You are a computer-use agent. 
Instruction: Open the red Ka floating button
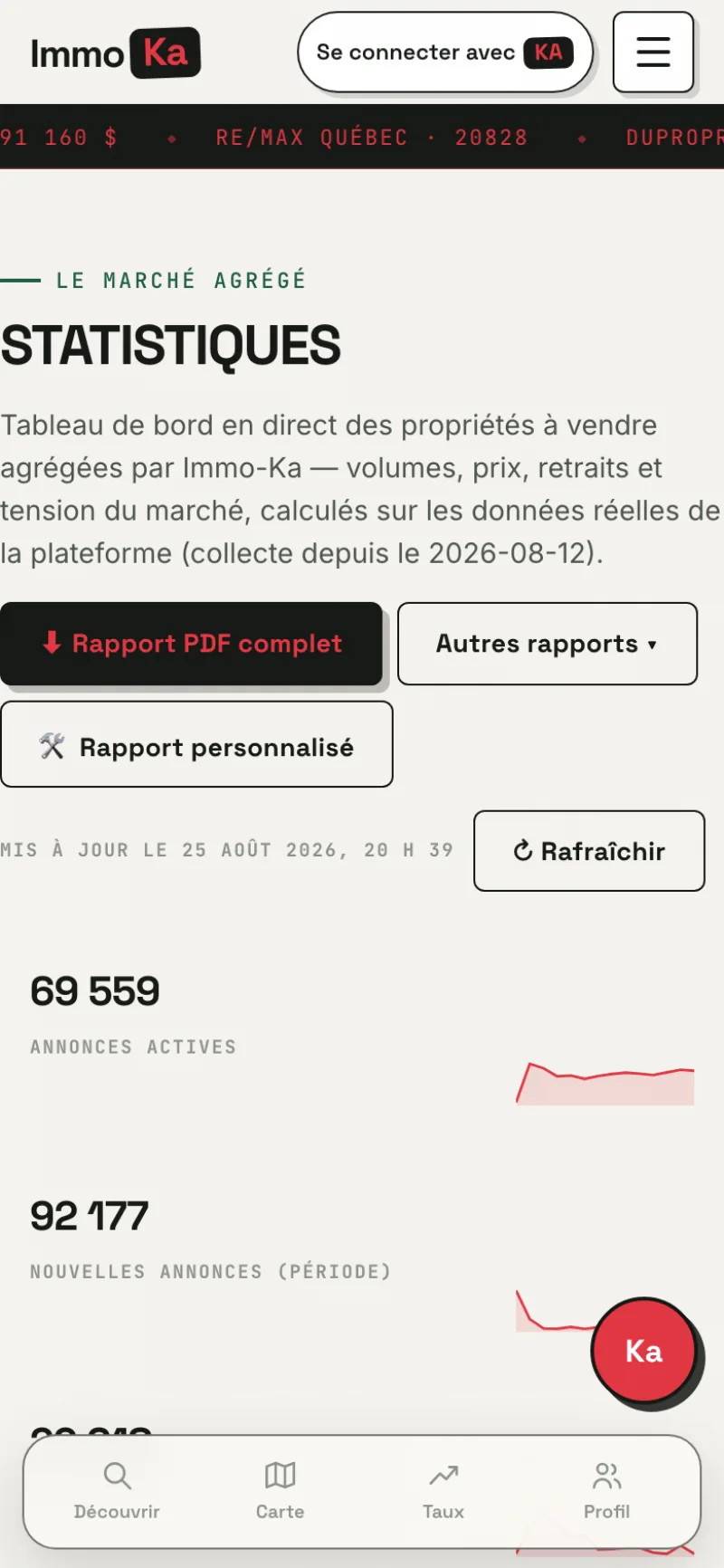pyautogui.click(x=643, y=1351)
